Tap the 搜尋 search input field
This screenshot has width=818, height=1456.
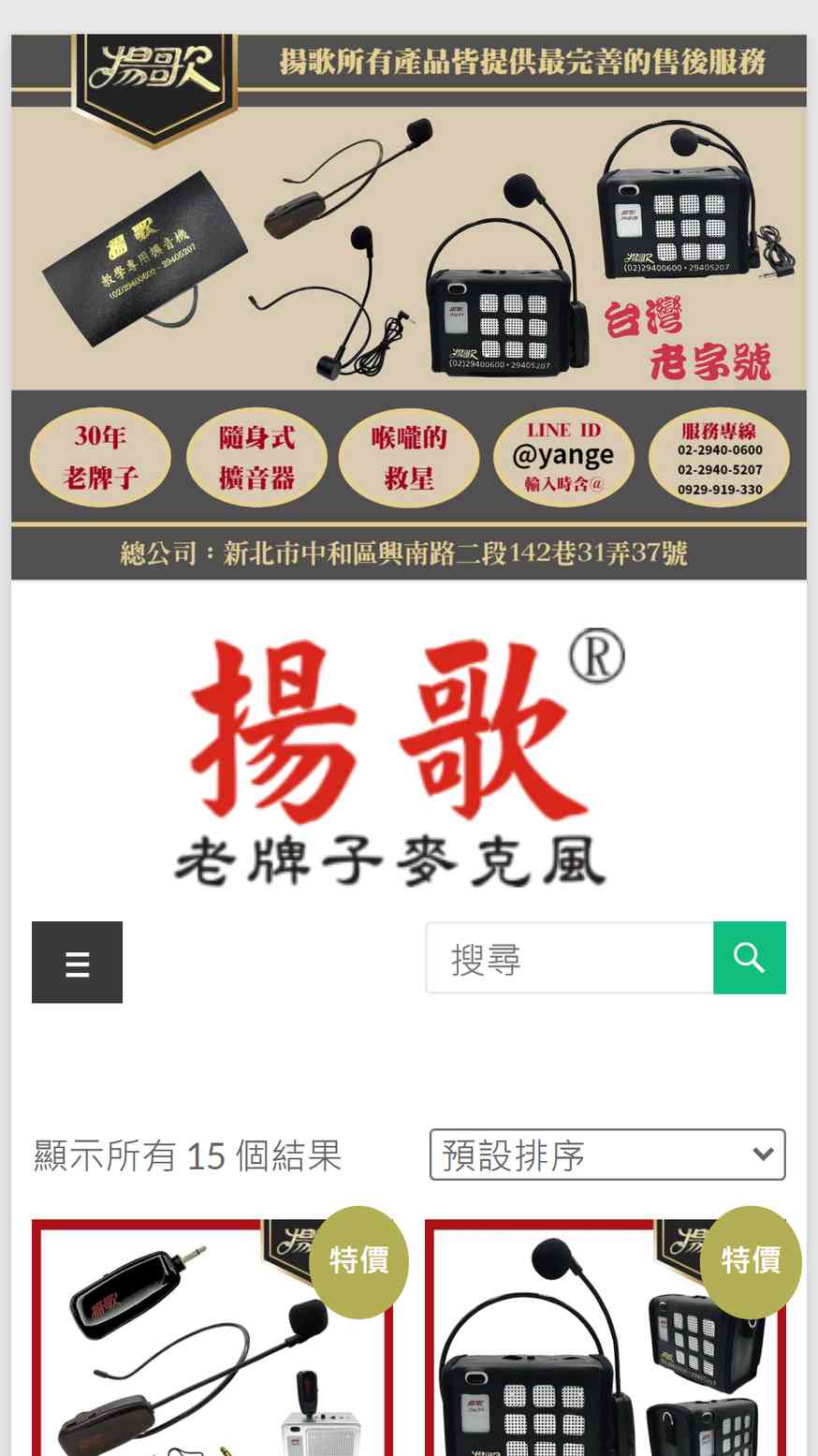point(569,958)
